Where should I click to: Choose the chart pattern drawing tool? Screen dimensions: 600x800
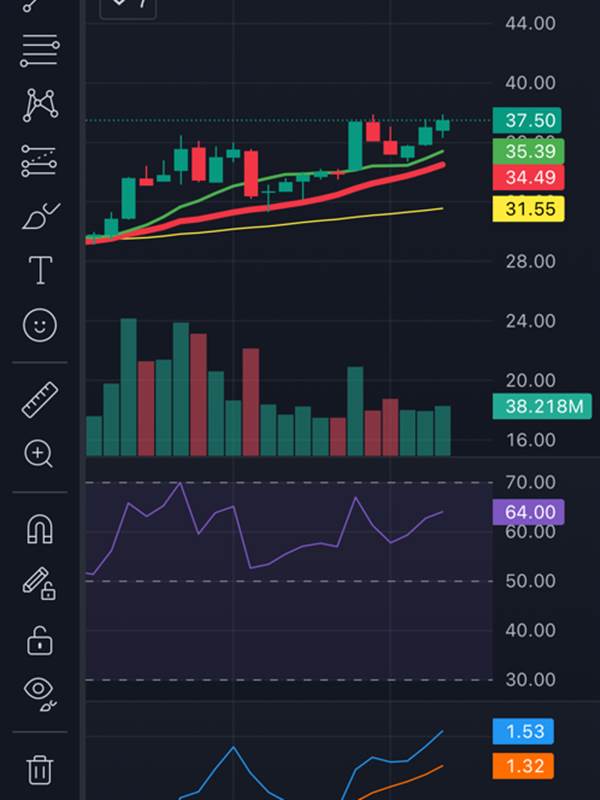(40, 104)
